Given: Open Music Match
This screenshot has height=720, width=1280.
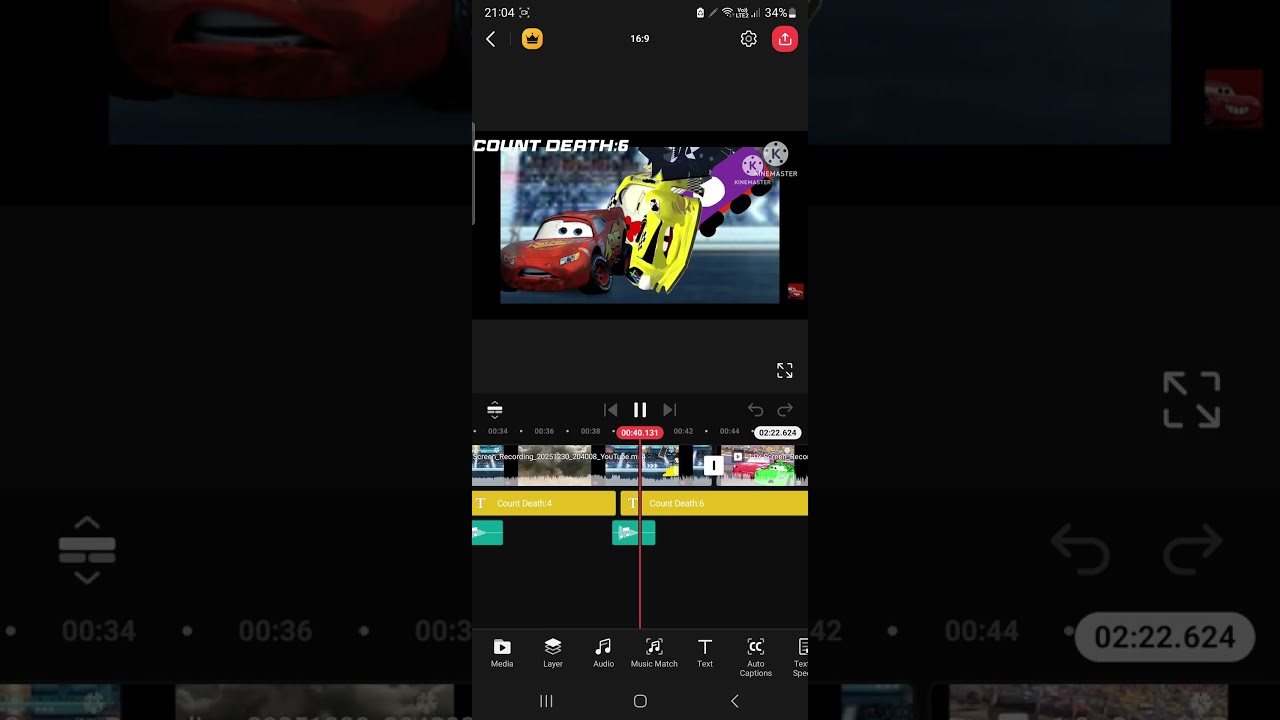Looking at the screenshot, I should (654, 653).
